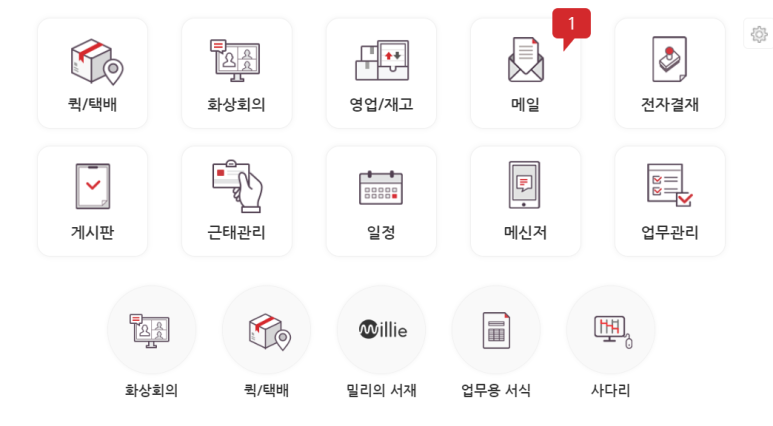Launch the 메신저 card
Screen dimensions: 773x426
click(525, 201)
